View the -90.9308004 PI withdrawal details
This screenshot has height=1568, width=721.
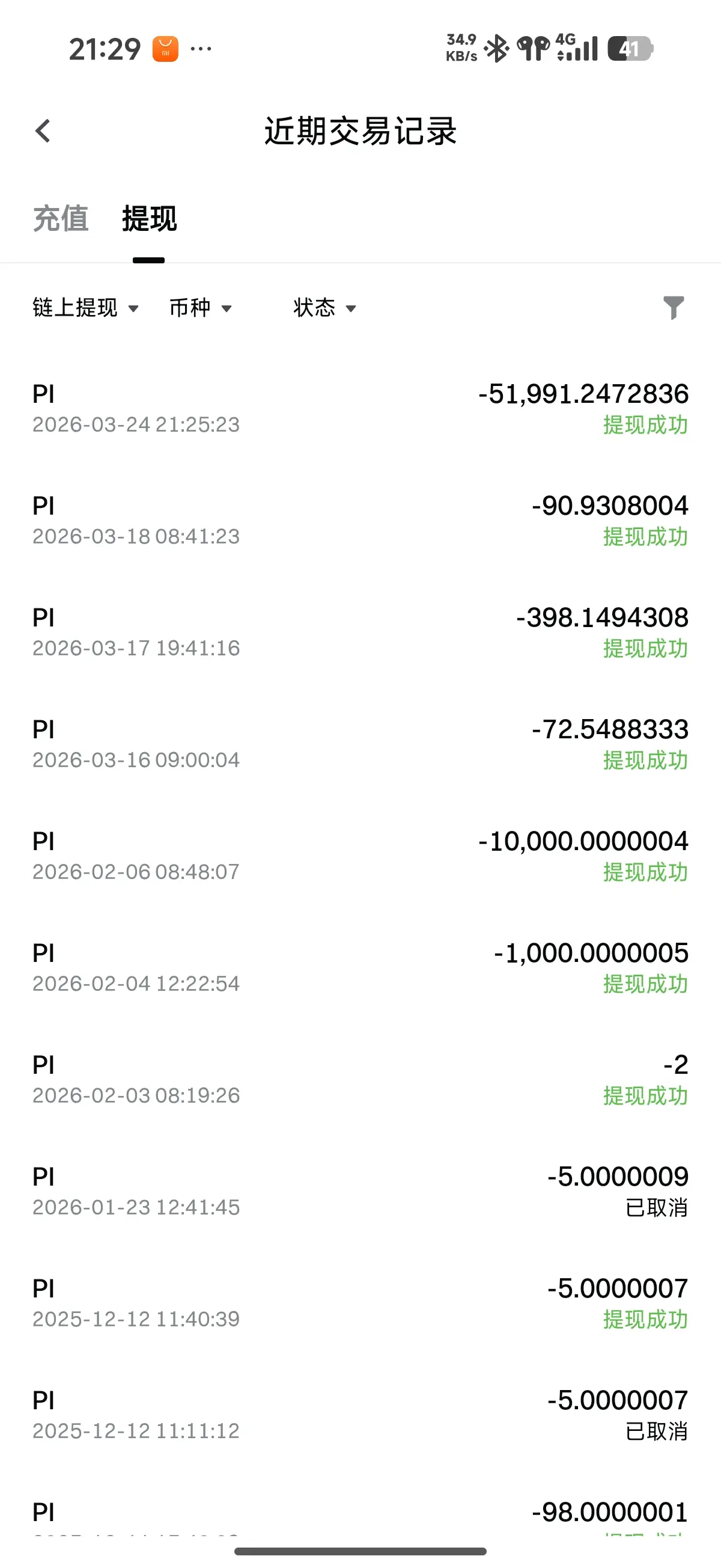pos(360,521)
